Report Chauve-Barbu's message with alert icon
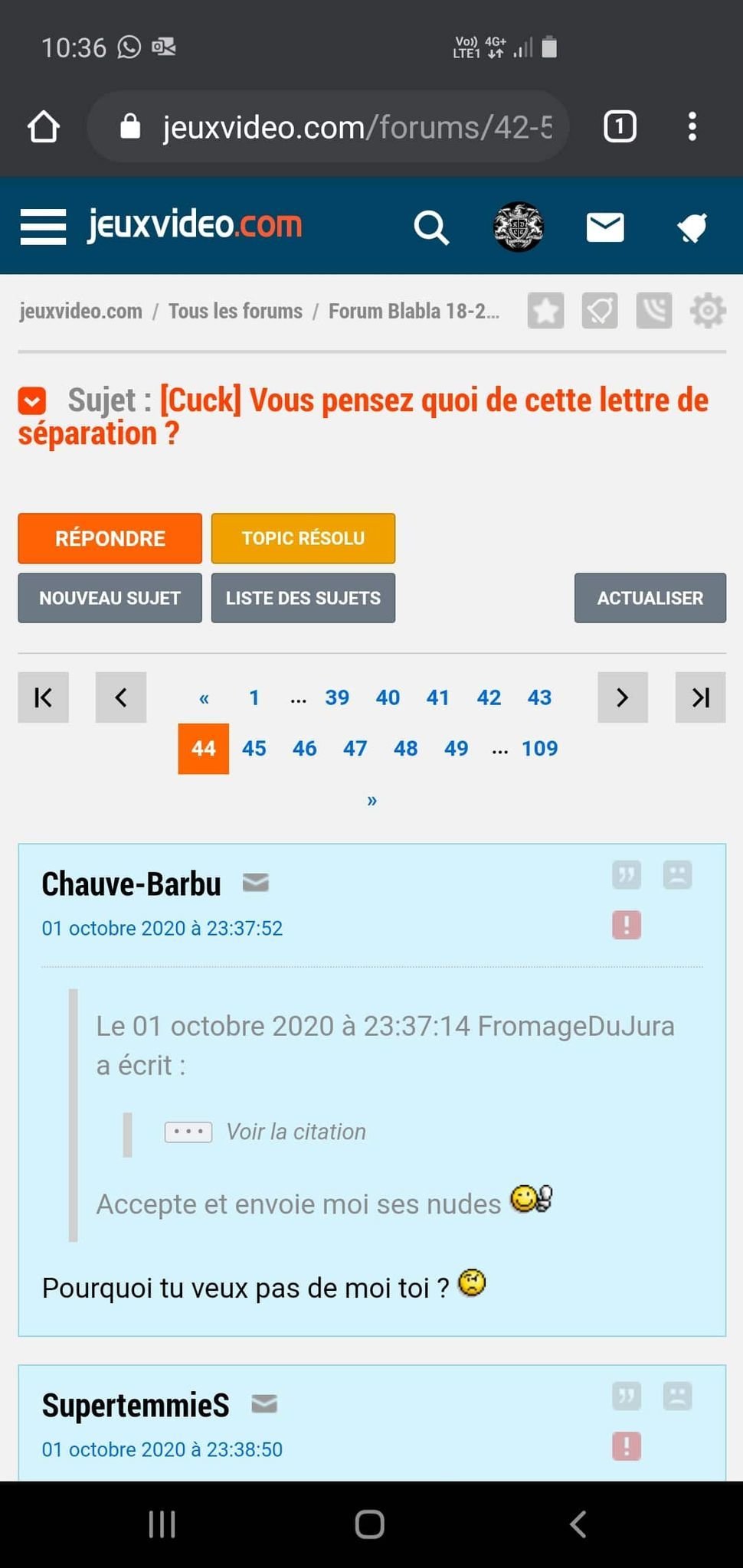 click(627, 925)
